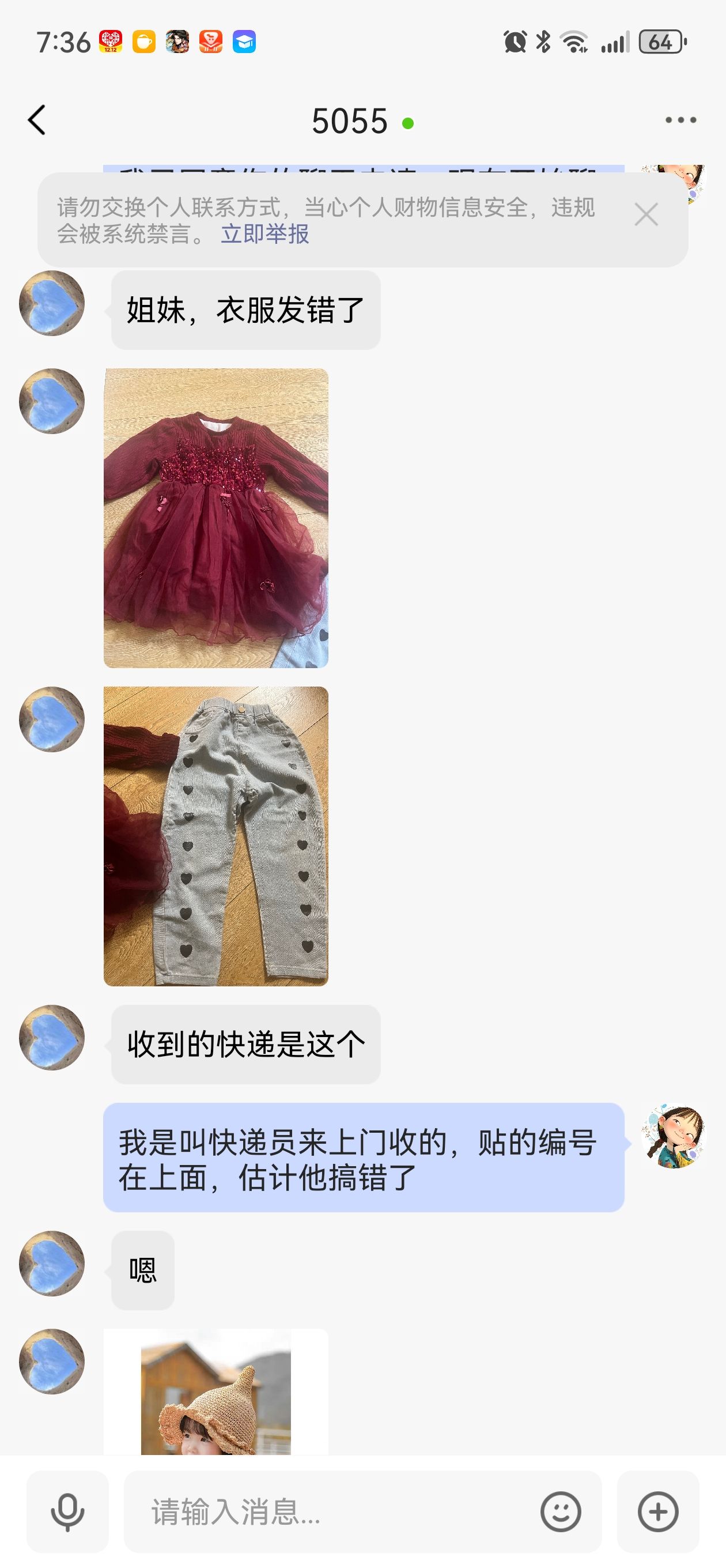Open the red dress photo
The height and width of the screenshot is (1568, 726).
(216, 518)
